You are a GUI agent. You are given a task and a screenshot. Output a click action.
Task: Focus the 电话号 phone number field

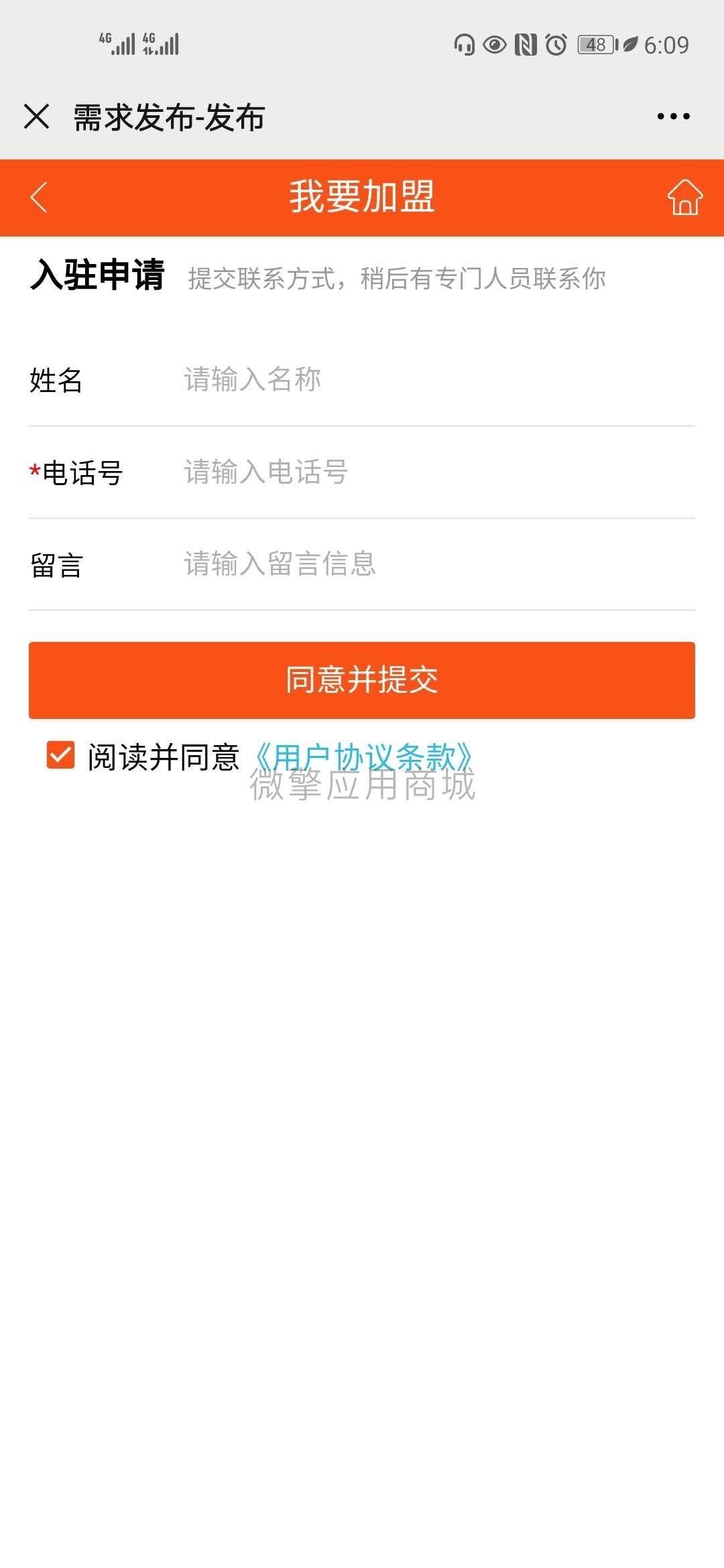click(x=436, y=472)
